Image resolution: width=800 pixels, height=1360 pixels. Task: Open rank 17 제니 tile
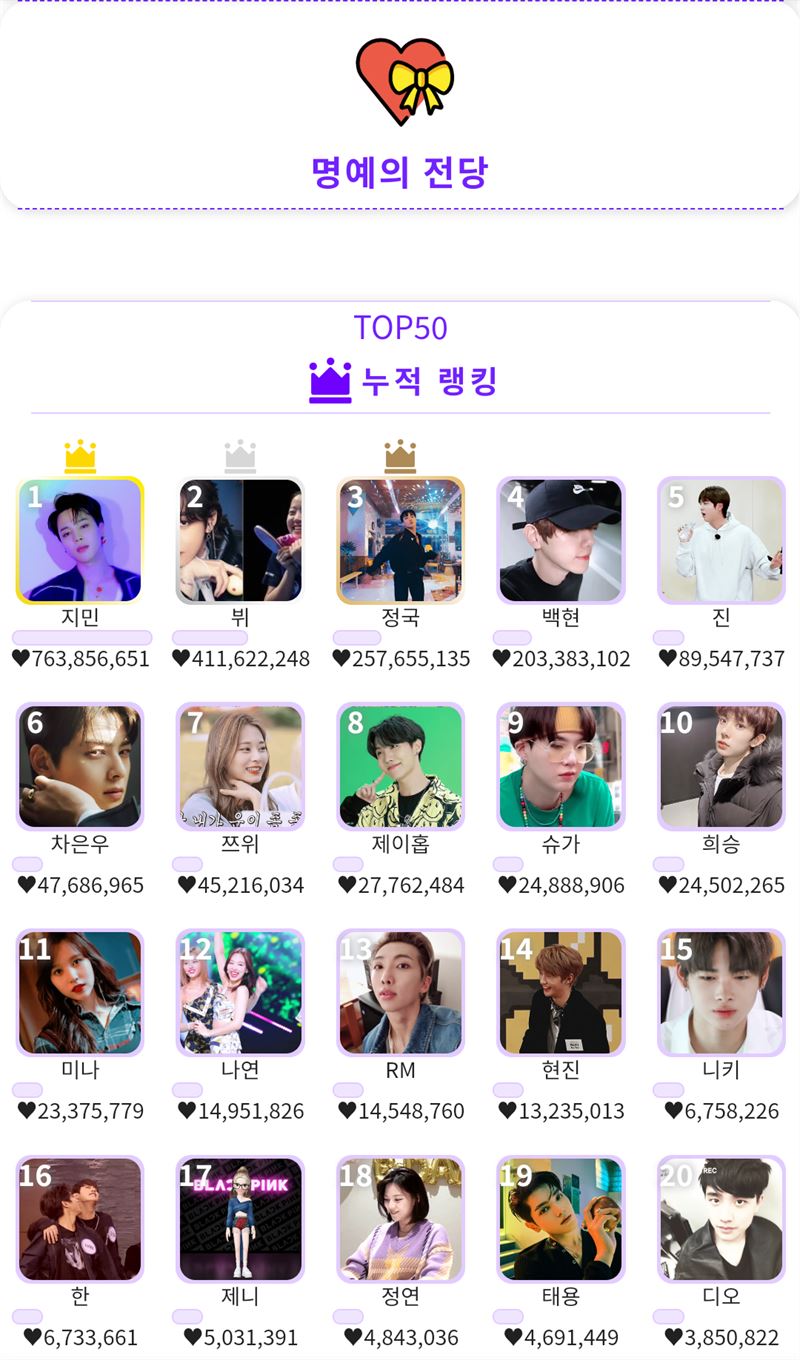click(x=240, y=1219)
